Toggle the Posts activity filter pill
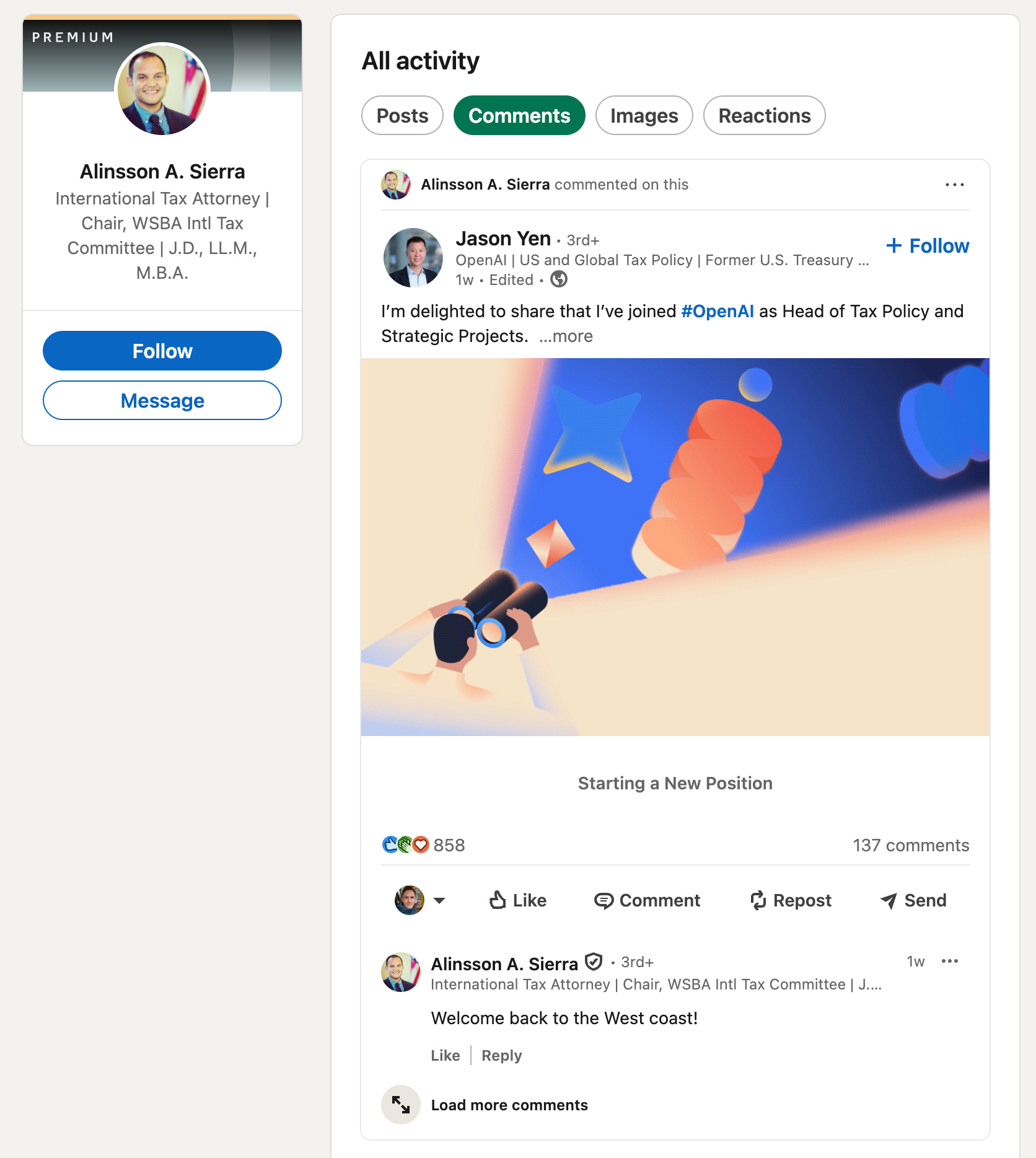The height and width of the screenshot is (1158, 1036). click(402, 115)
